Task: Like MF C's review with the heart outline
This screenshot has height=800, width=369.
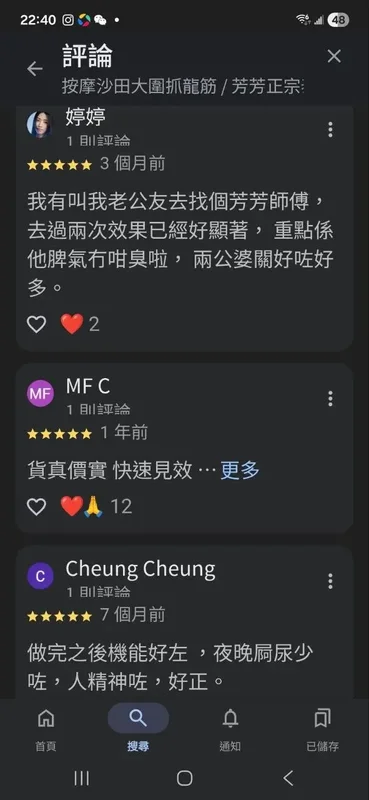Action: pos(36,507)
